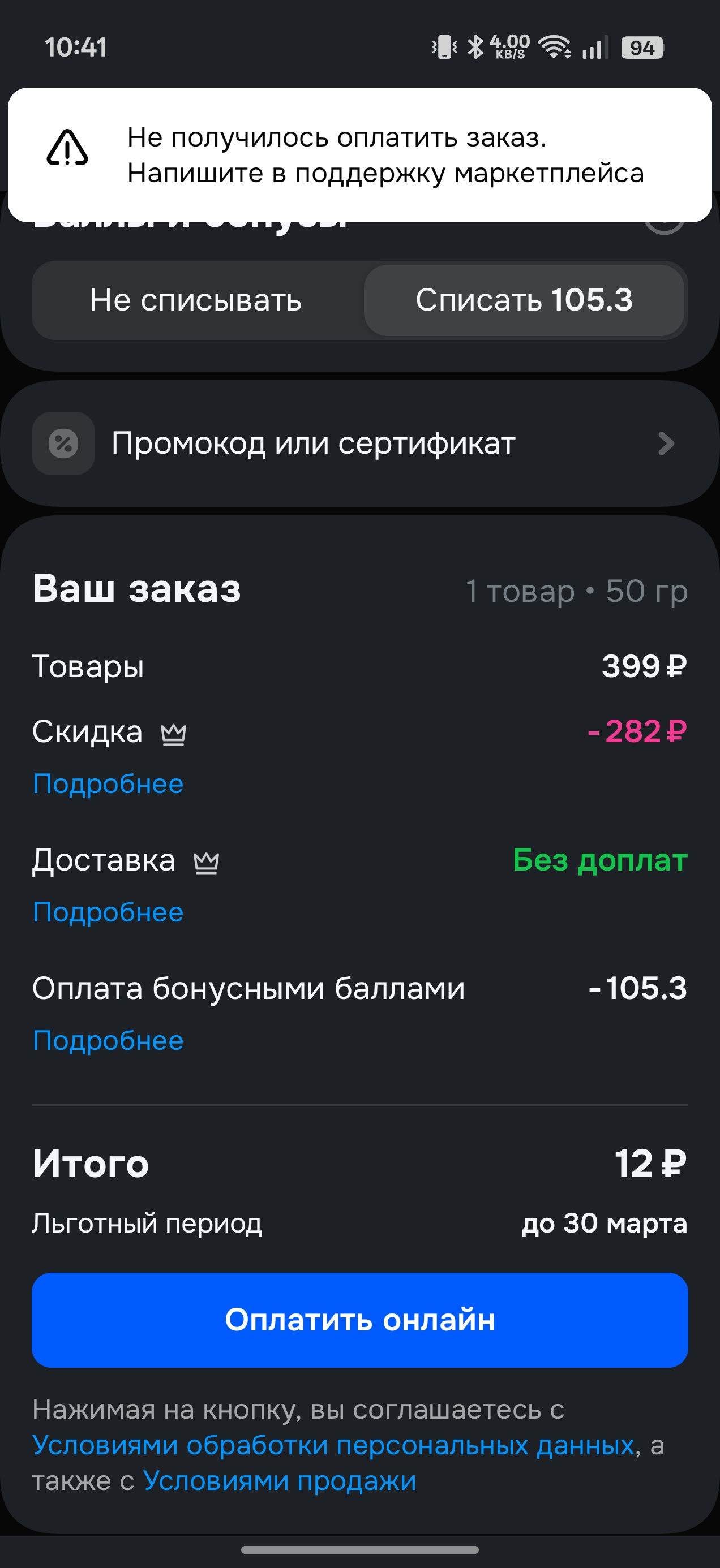This screenshot has width=720, height=1568.
Task: Select the "Не списывать" option
Action: point(197,300)
